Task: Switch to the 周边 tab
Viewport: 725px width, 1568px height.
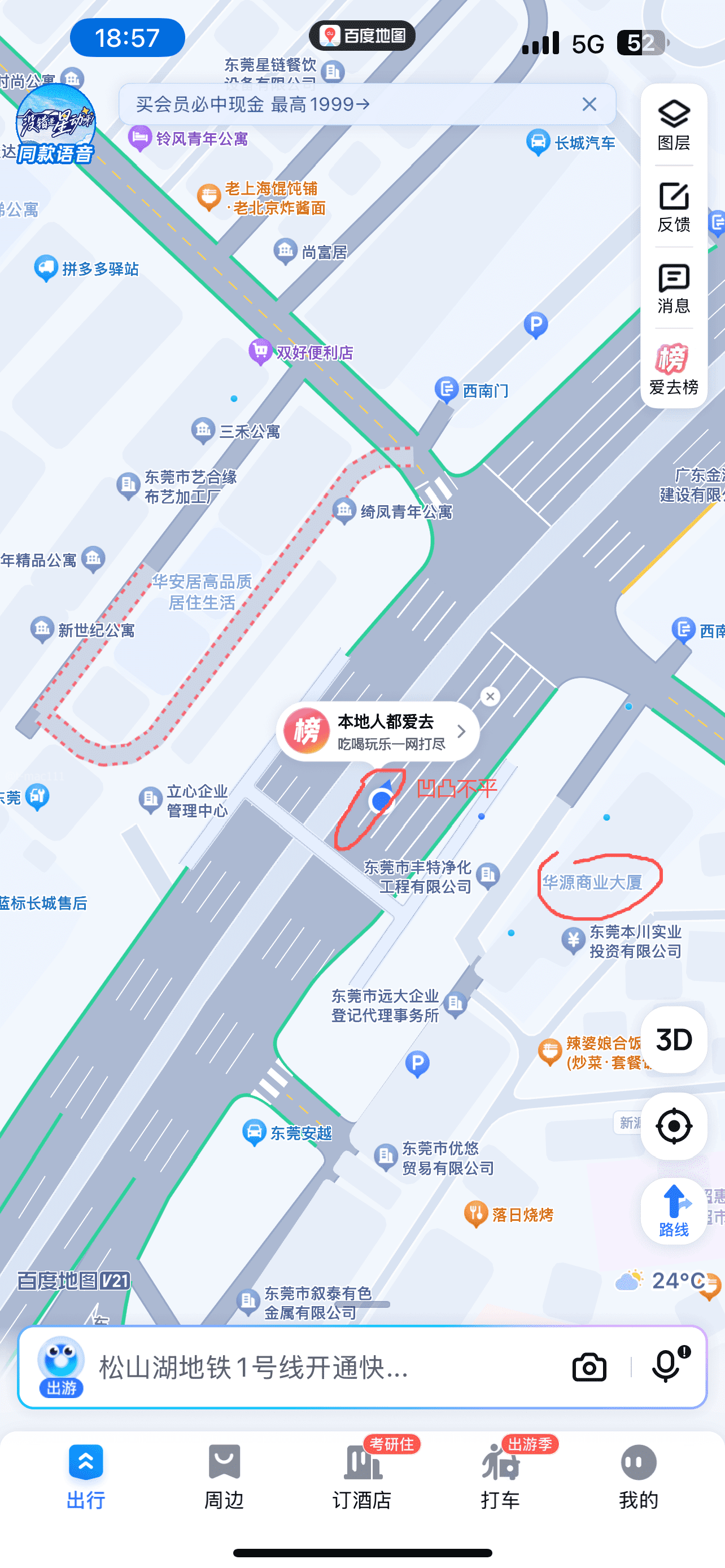Action: click(x=224, y=1475)
